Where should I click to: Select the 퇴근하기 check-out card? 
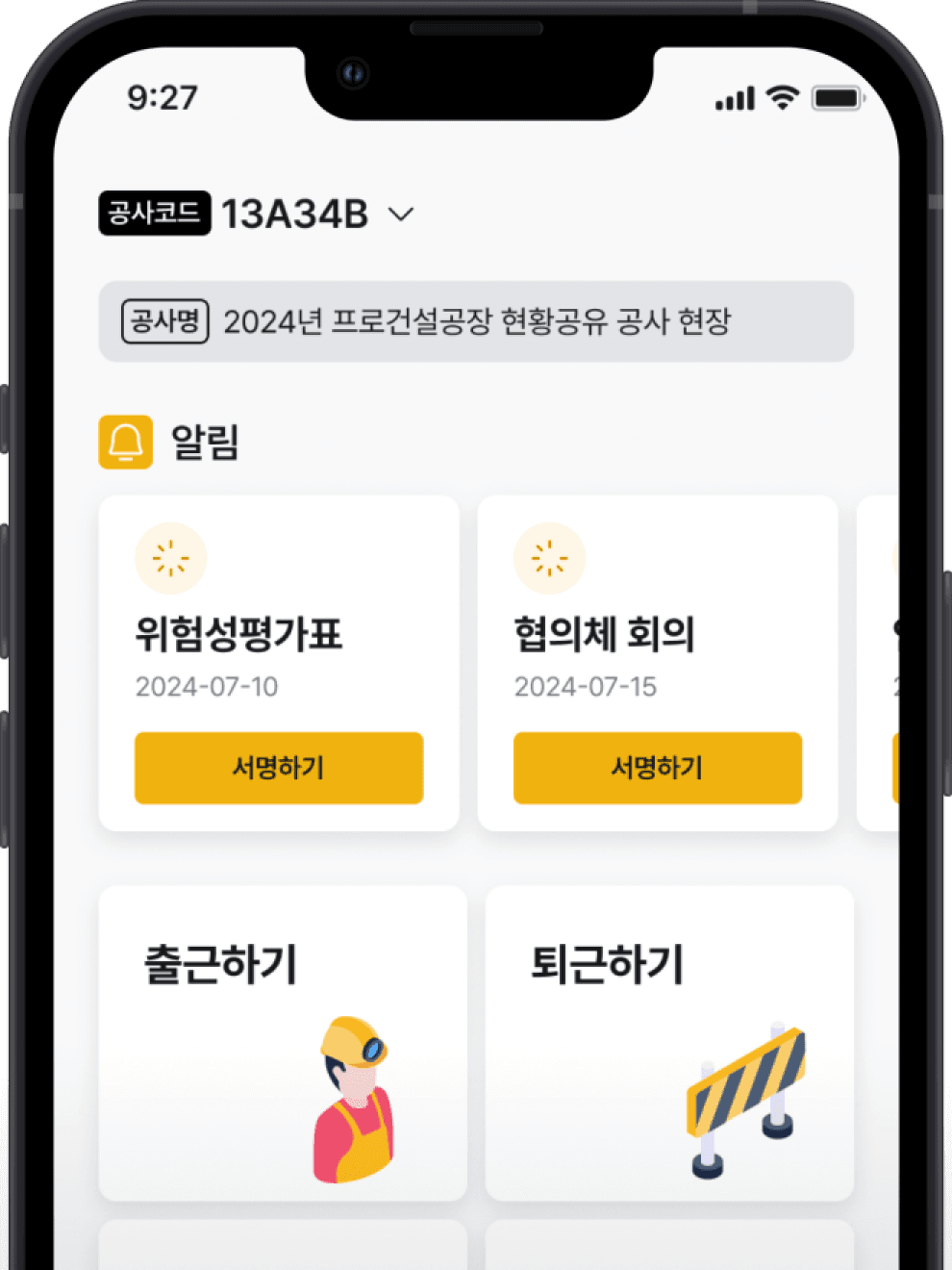[669, 1044]
